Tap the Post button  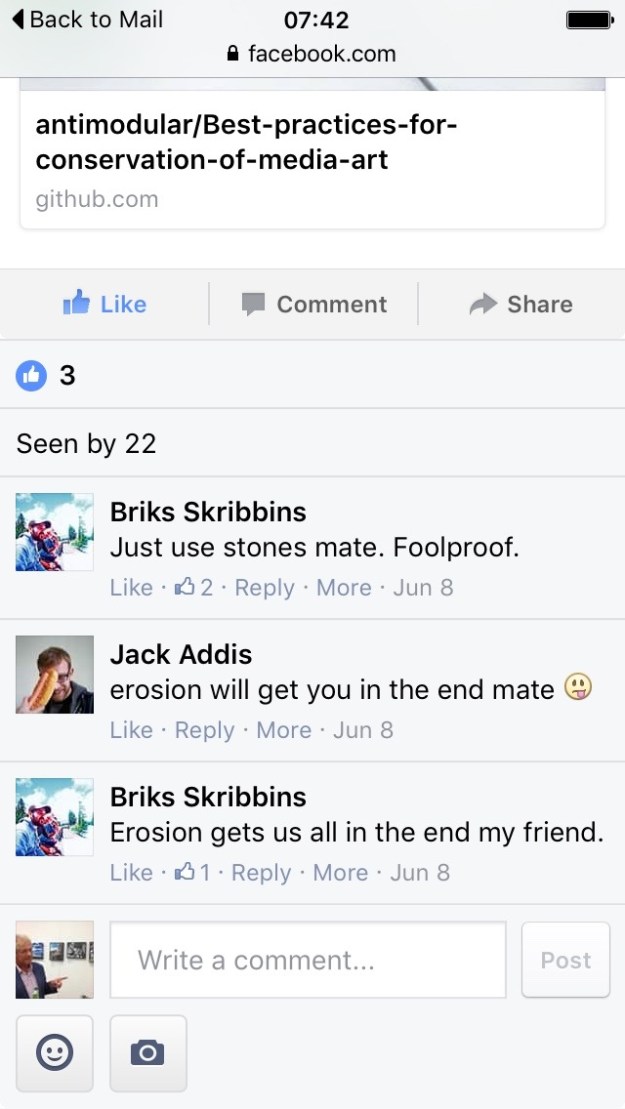(x=565, y=960)
